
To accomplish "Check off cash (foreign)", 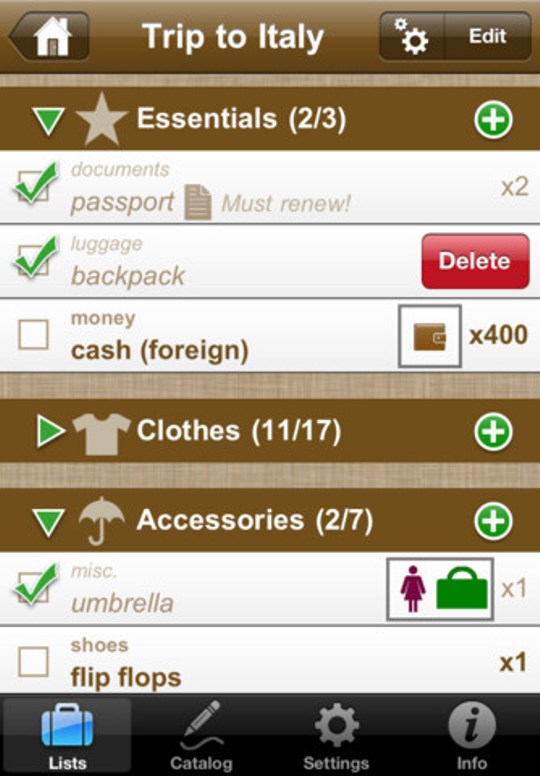I will [33, 335].
